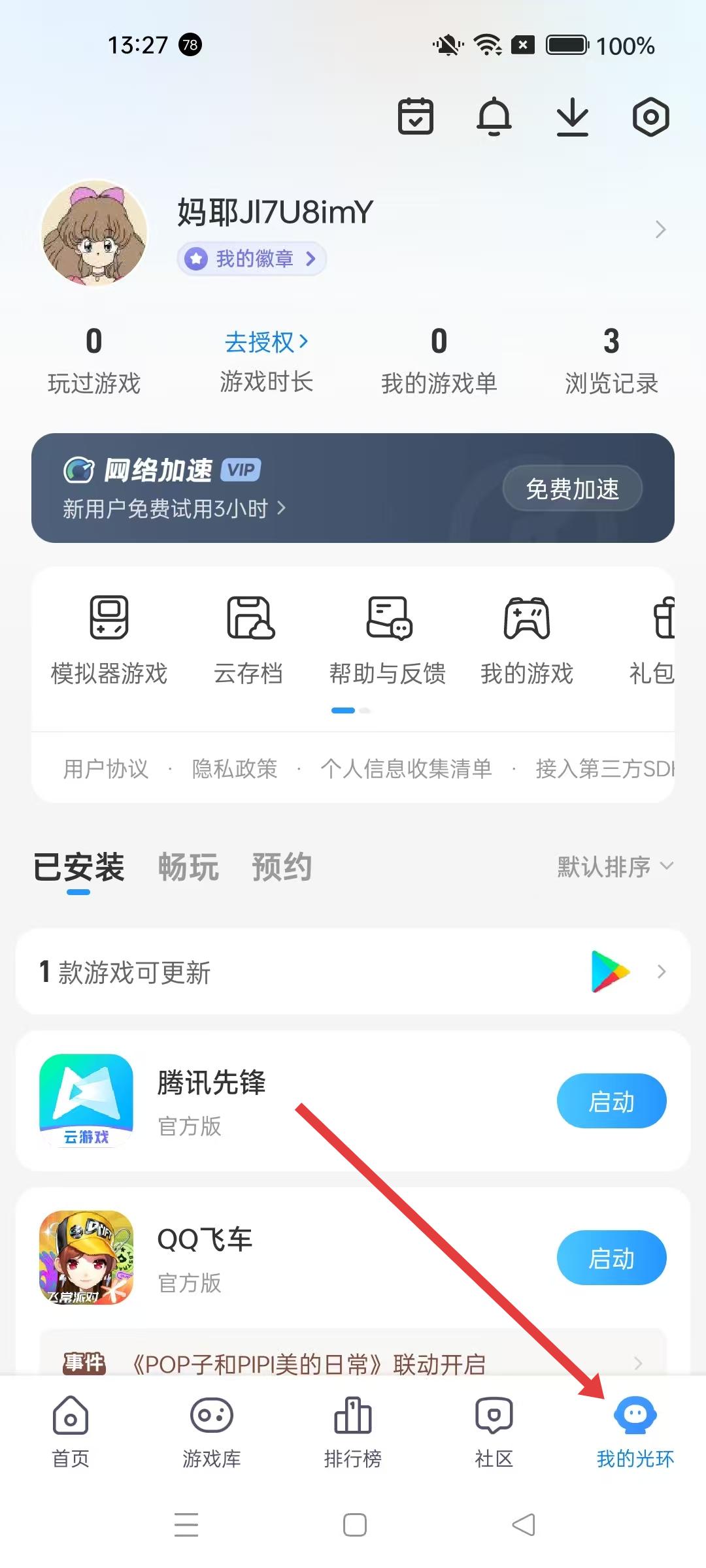Open the notifications bell

click(x=494, y=117)
